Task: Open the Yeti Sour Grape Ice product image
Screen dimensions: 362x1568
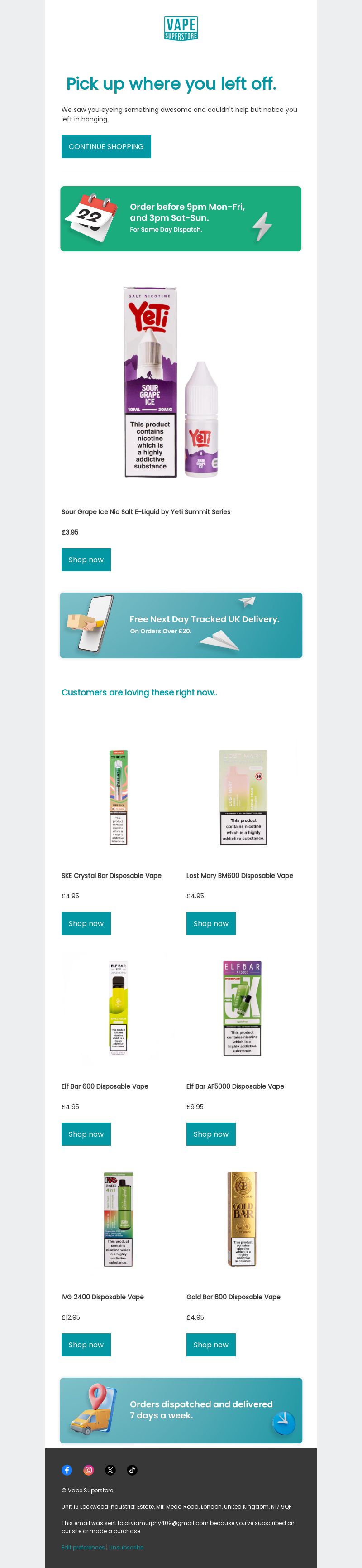Action: tap(172, 382)
